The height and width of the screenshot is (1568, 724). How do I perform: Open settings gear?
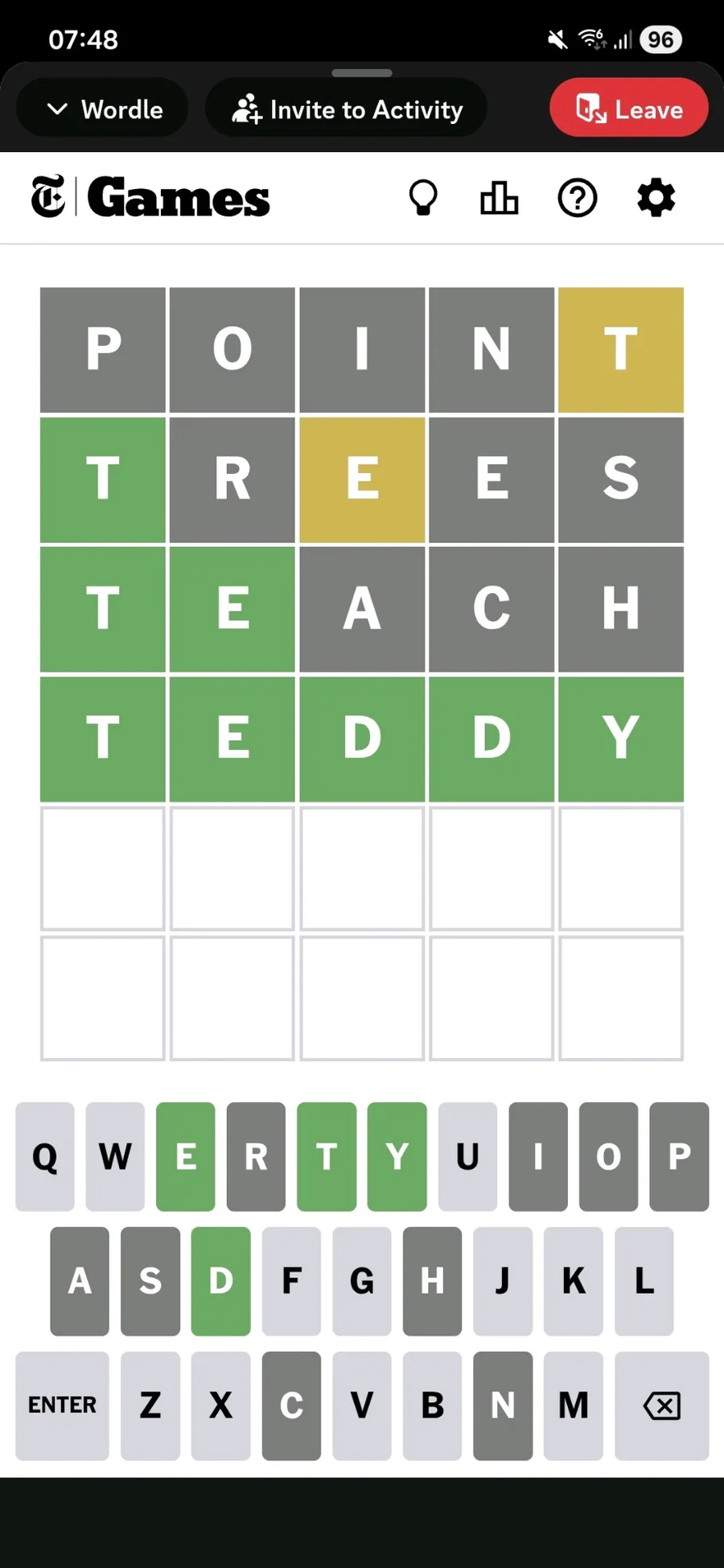click(656, 198)
